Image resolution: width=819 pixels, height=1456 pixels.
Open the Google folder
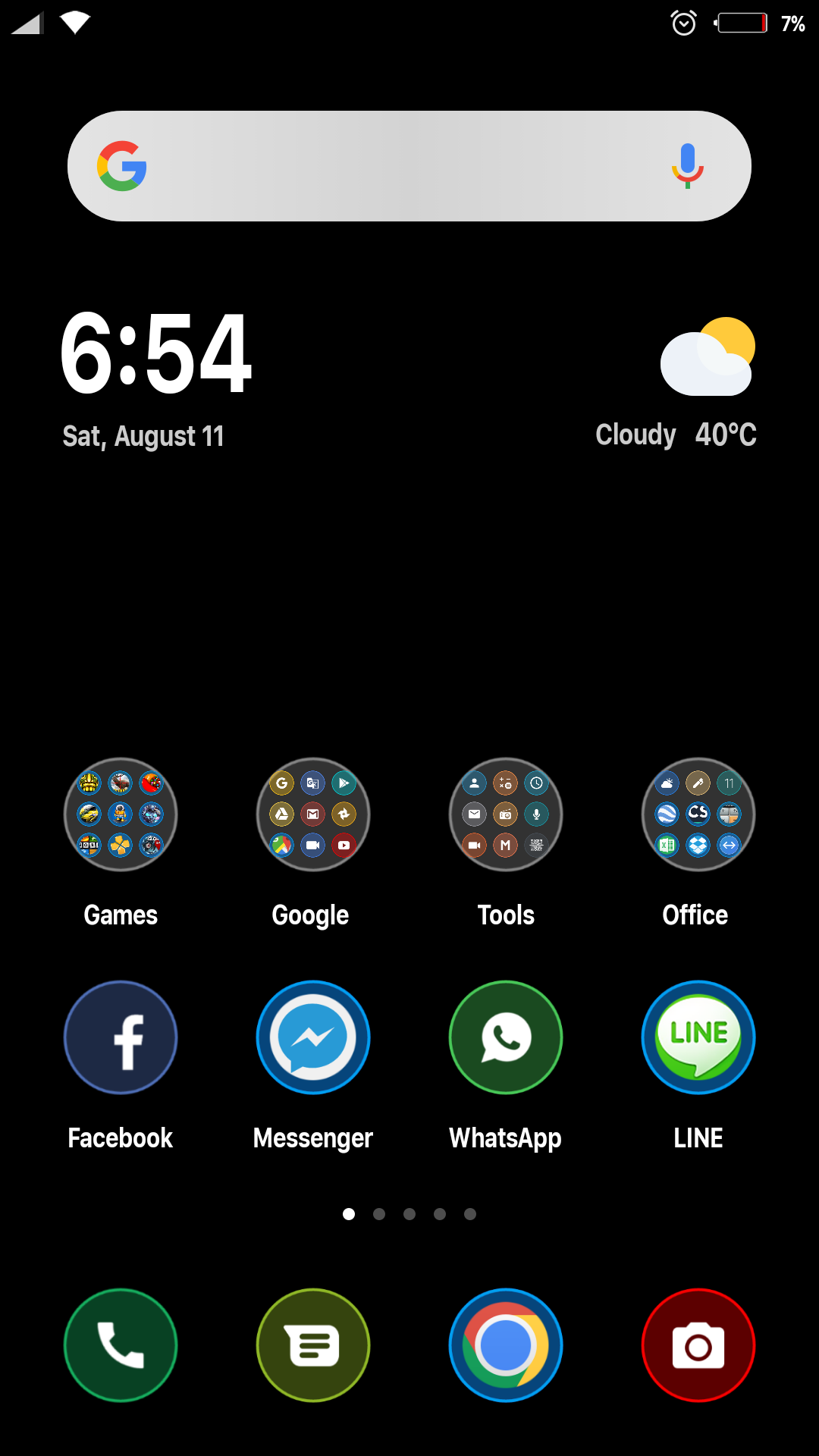coord(313,814)
